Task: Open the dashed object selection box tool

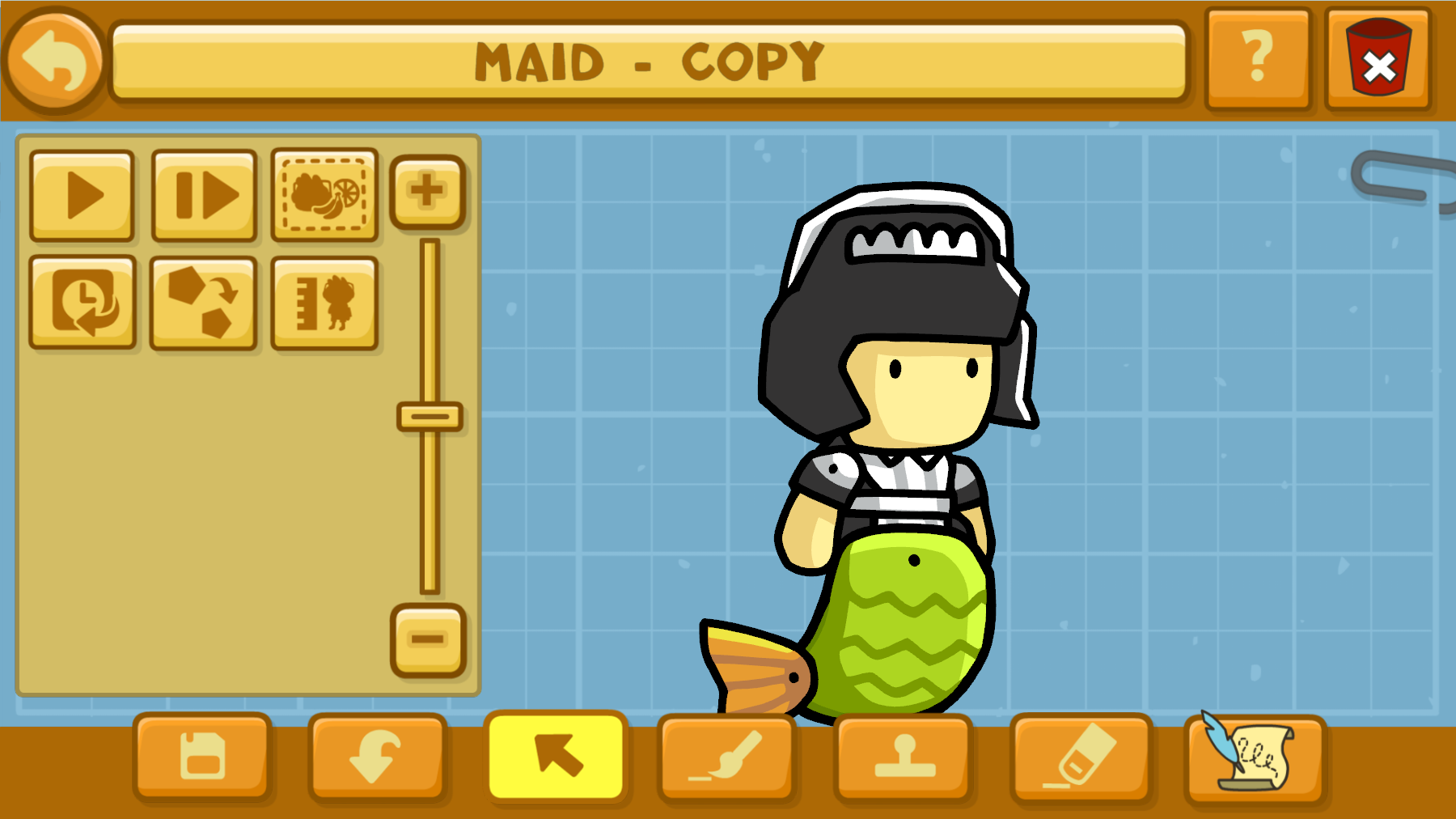Action: pos(325,194)
